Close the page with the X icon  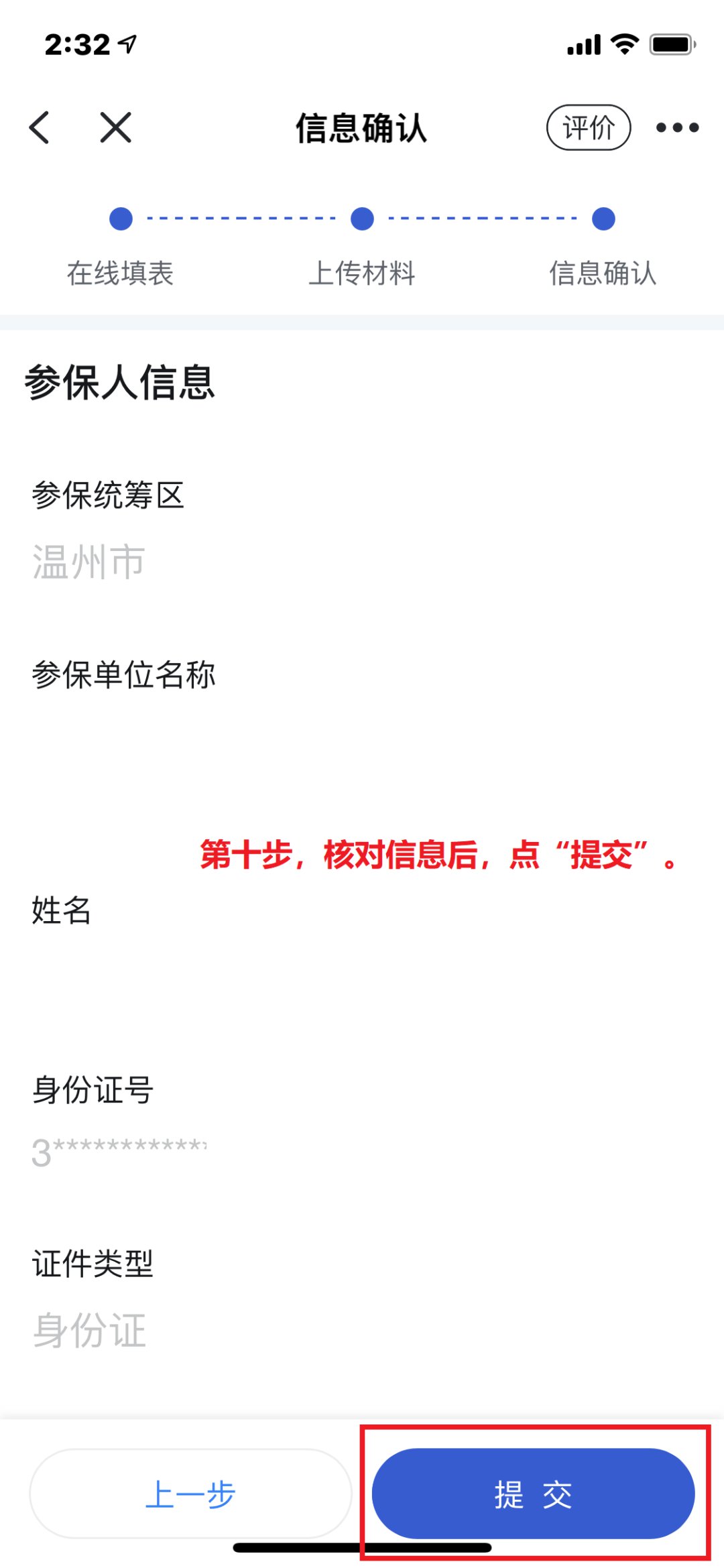(115, 127)
